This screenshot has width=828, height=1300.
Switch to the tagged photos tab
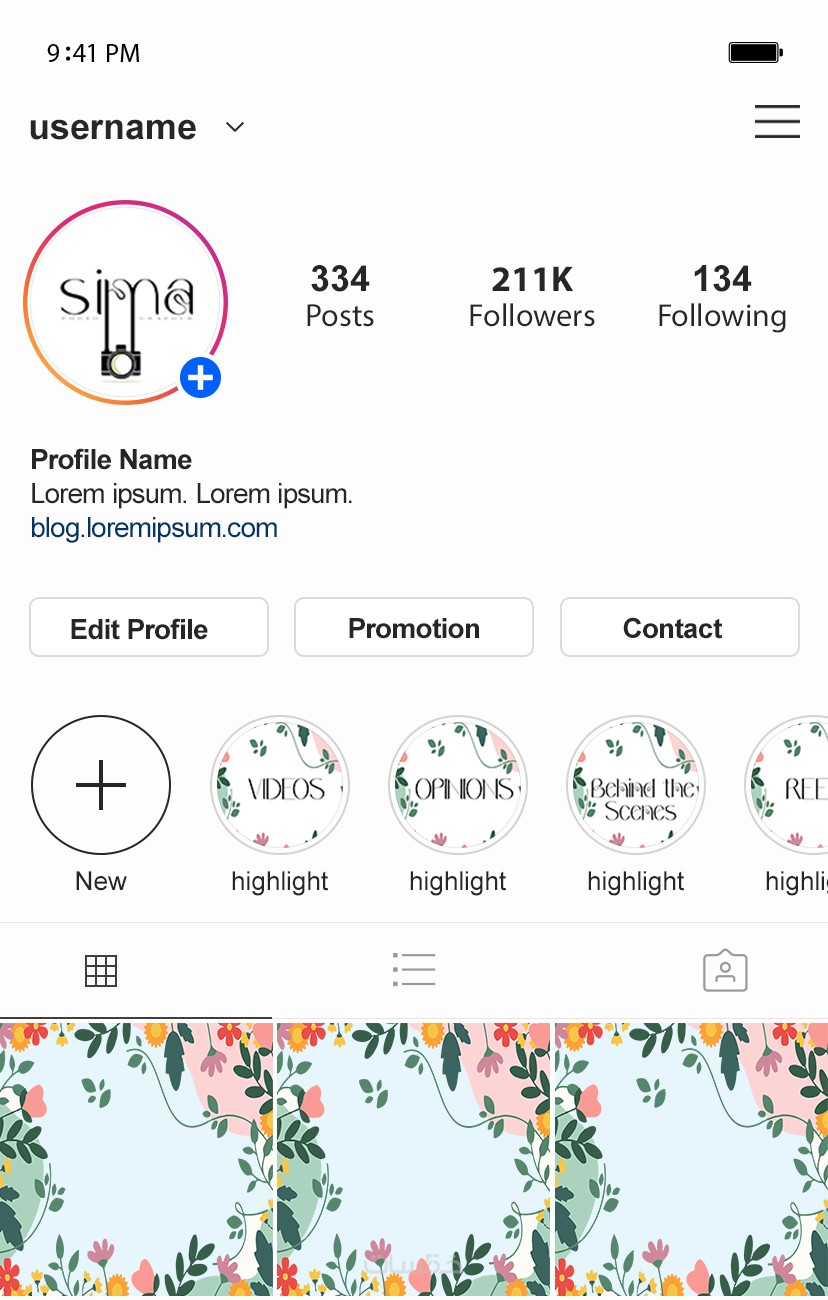pos(725,971)
